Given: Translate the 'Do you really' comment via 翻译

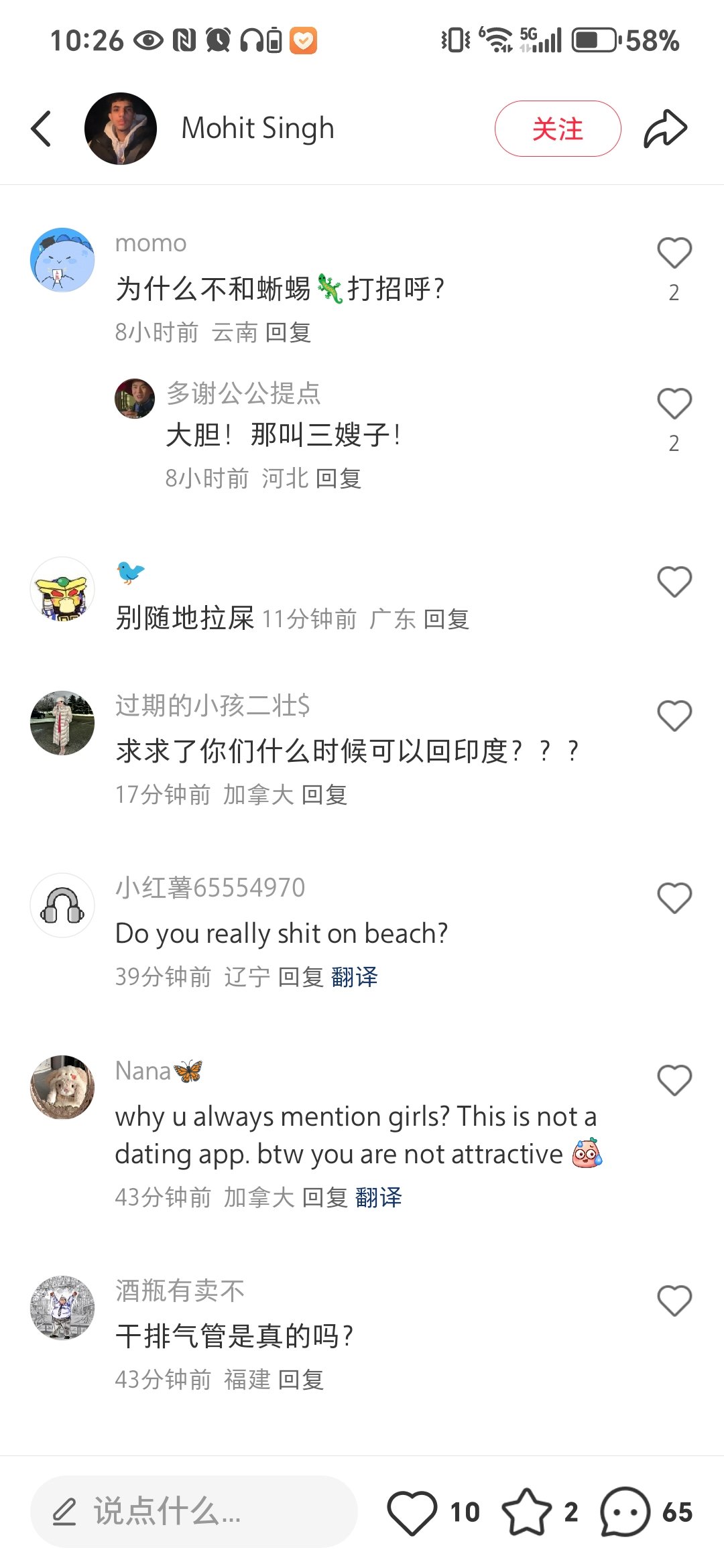Looking at the screenshot, I should [355, 977].
